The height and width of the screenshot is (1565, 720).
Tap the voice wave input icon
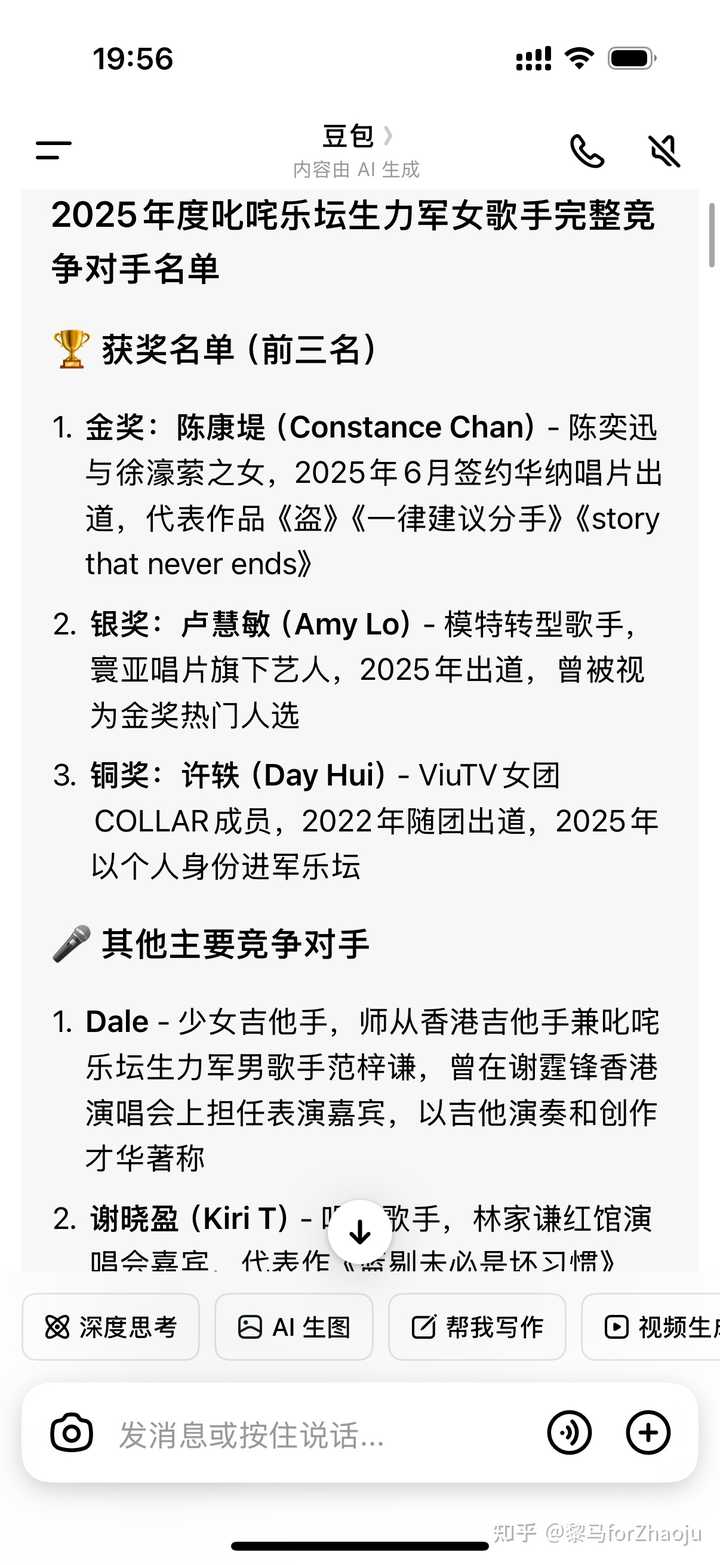click(570, 1433)
